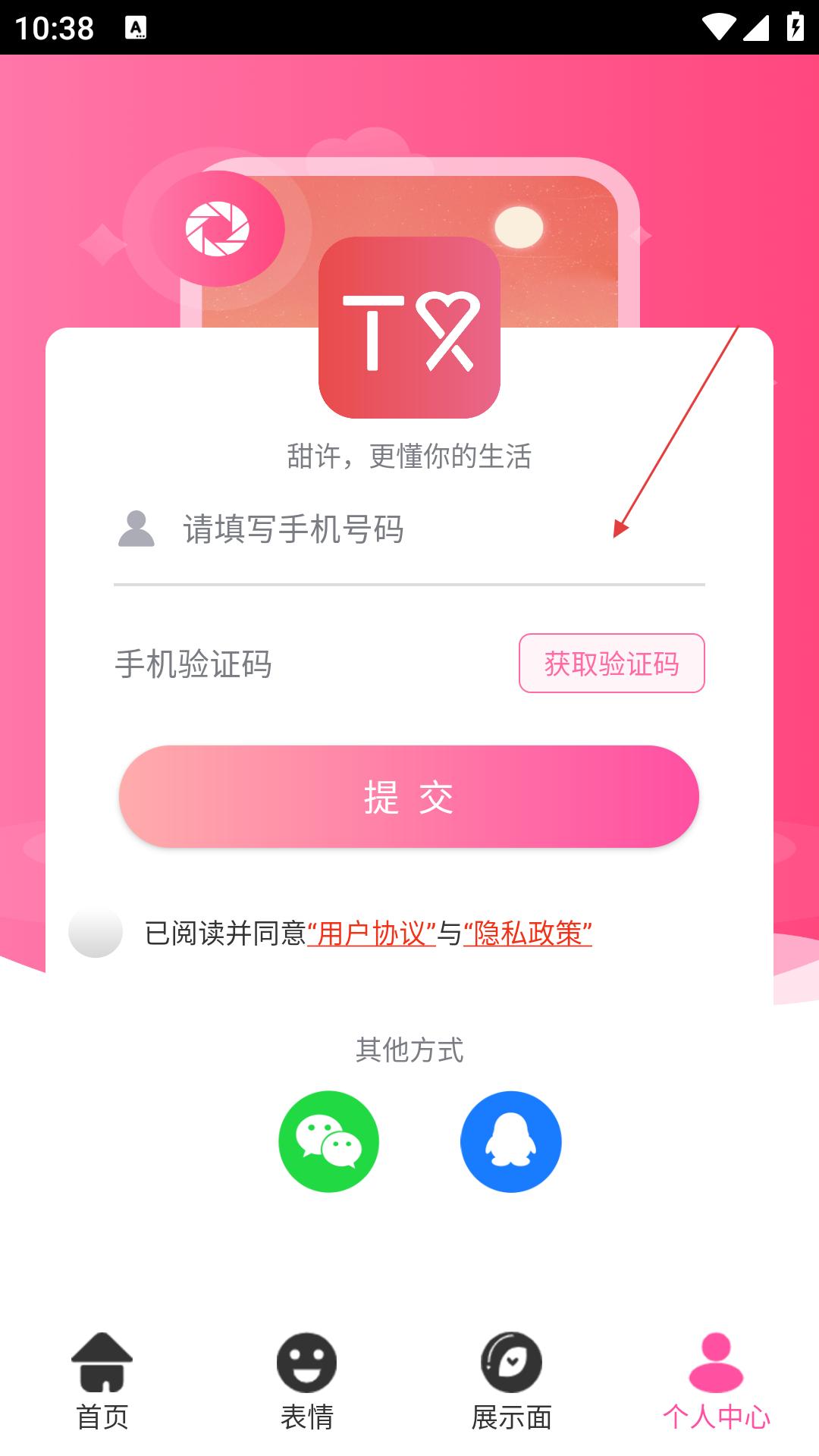The image size is (819, 1456).
Task: Focus the 手机验证码 verification code field
Action: [x=303, y=664]
